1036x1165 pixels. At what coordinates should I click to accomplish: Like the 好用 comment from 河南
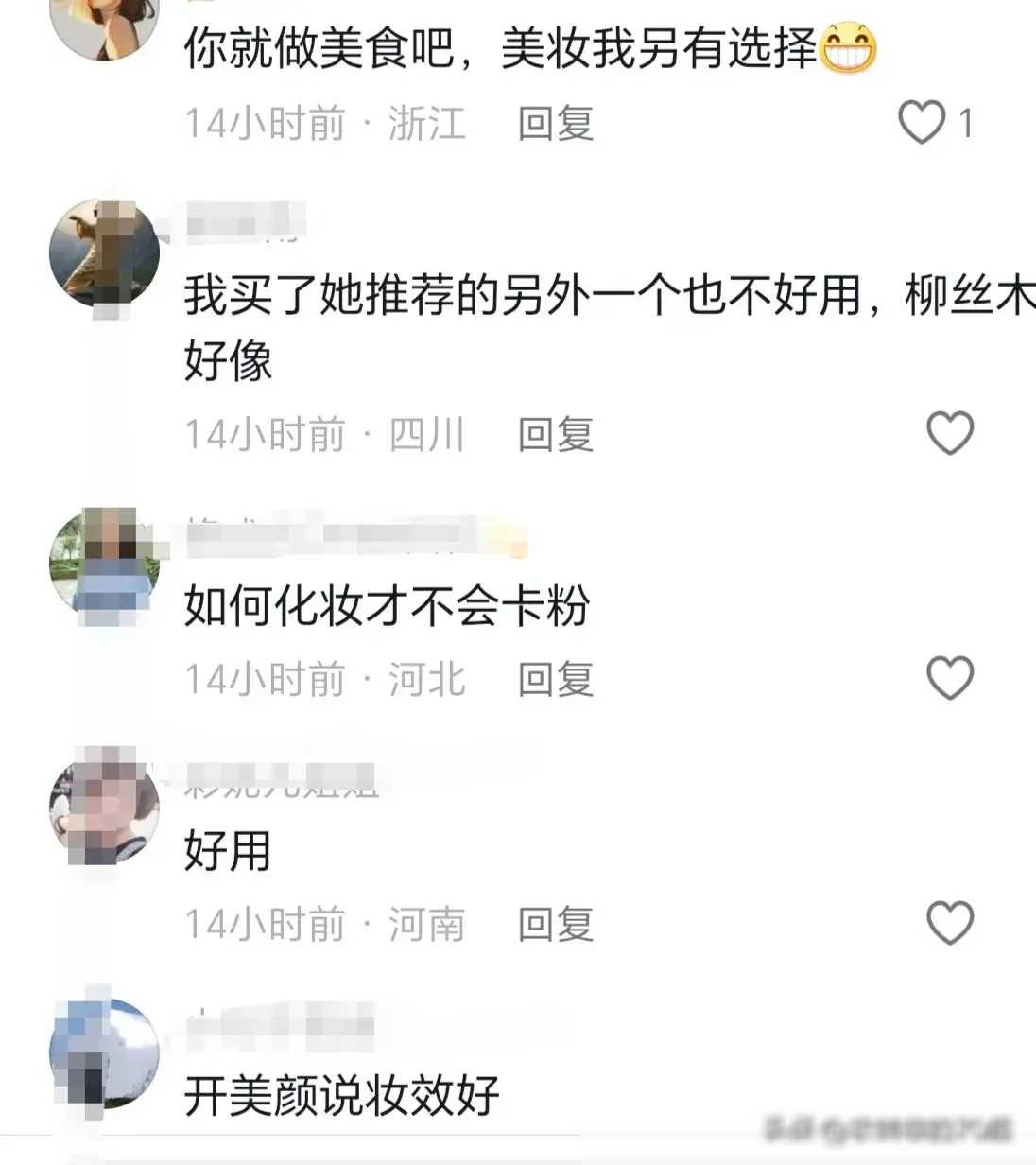point(950,923)
